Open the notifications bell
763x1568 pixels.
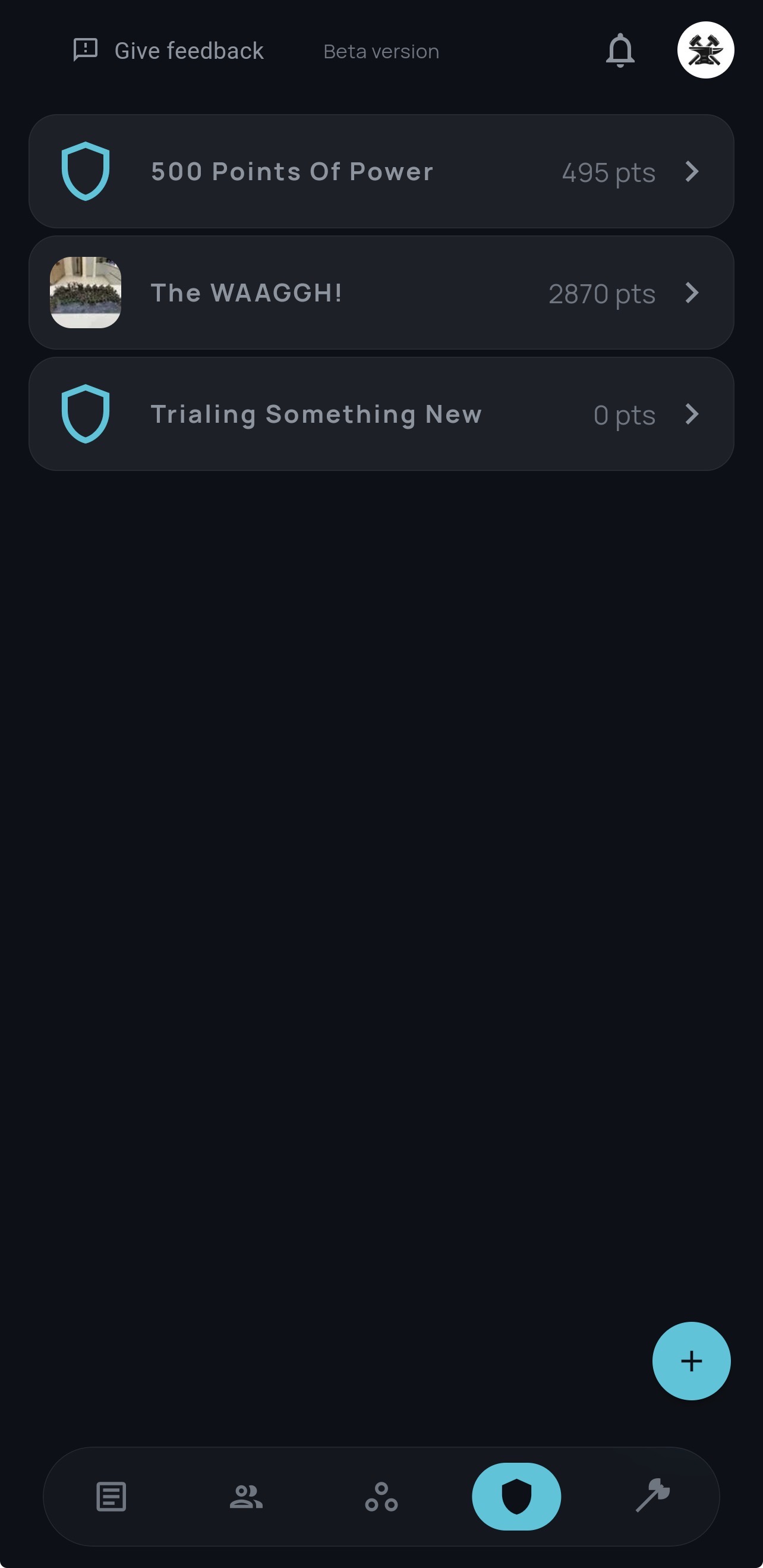point(619,51)
